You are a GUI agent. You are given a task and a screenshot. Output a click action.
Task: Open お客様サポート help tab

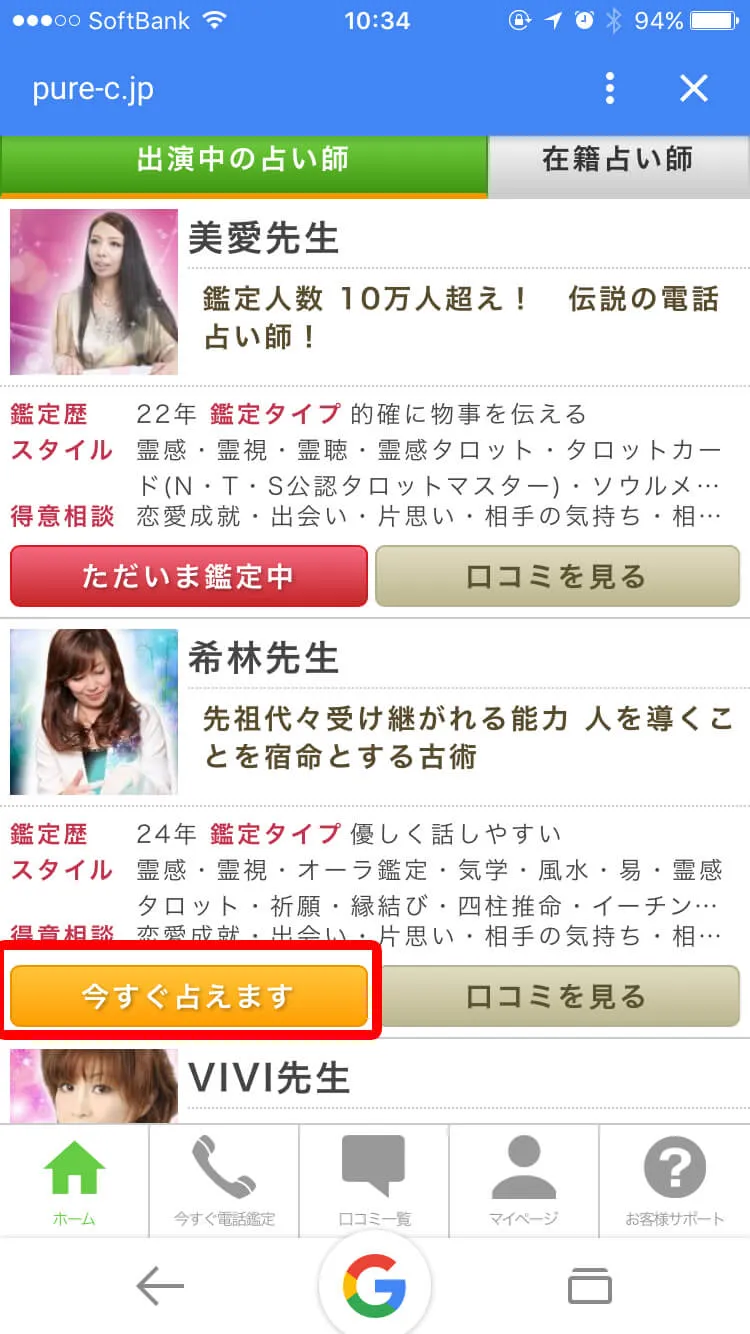click(x=674, y=1180)
